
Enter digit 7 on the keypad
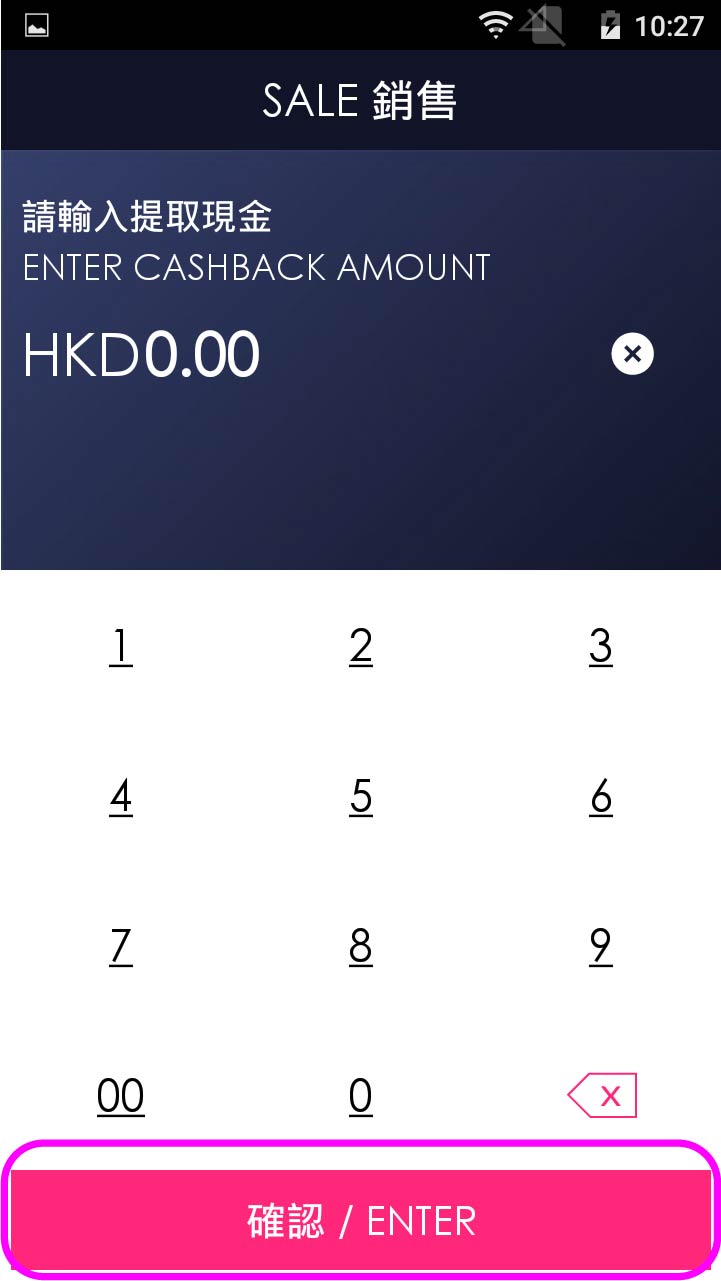121,946
